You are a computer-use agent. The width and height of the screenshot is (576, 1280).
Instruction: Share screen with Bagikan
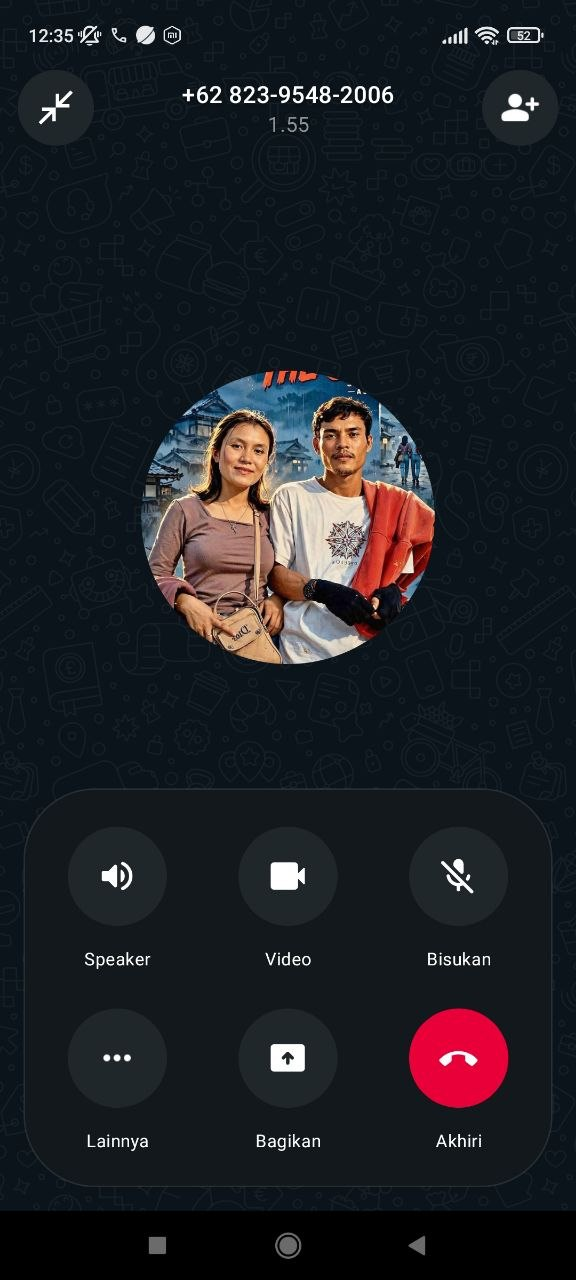point(288,1058)
